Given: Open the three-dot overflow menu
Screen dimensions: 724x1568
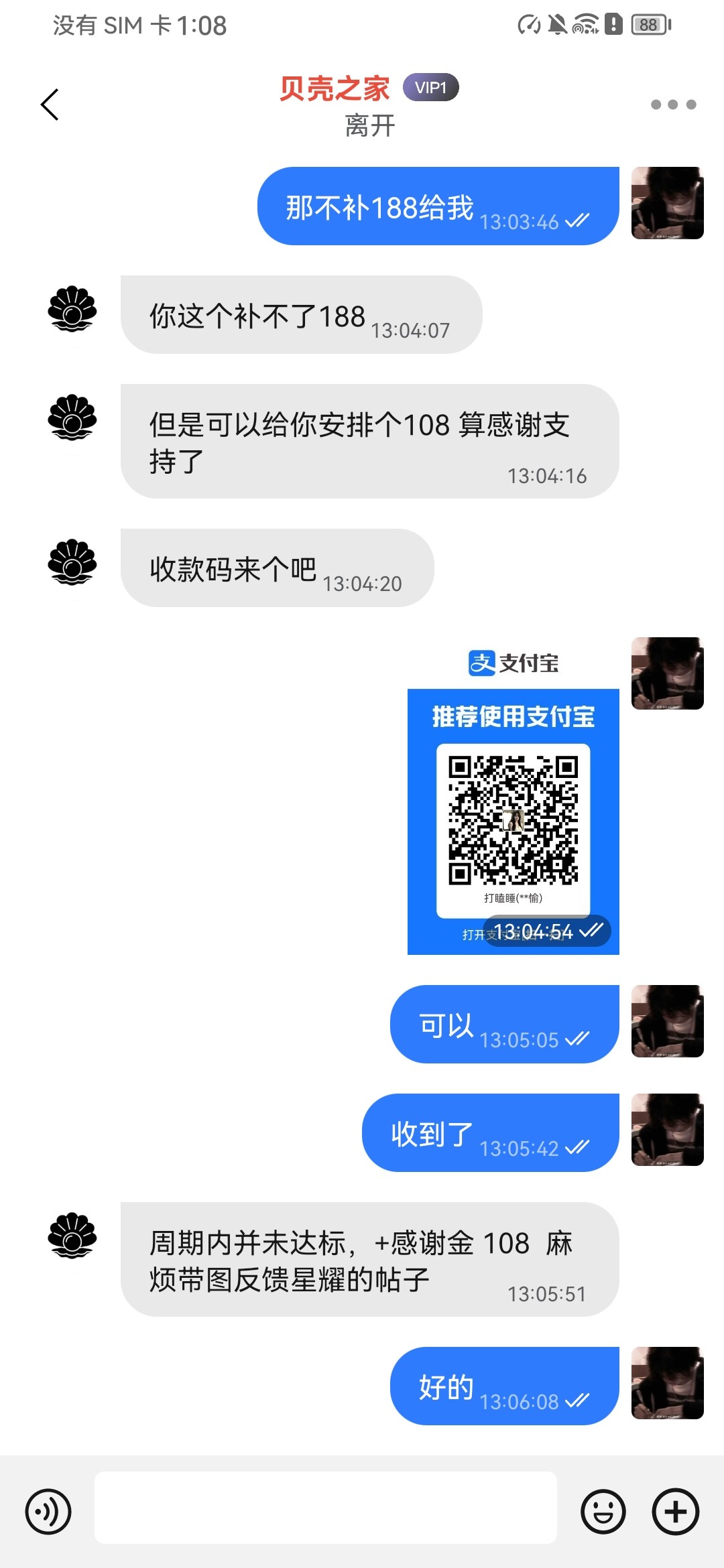Looking at the screenshot, I should [x=673, y=105].
